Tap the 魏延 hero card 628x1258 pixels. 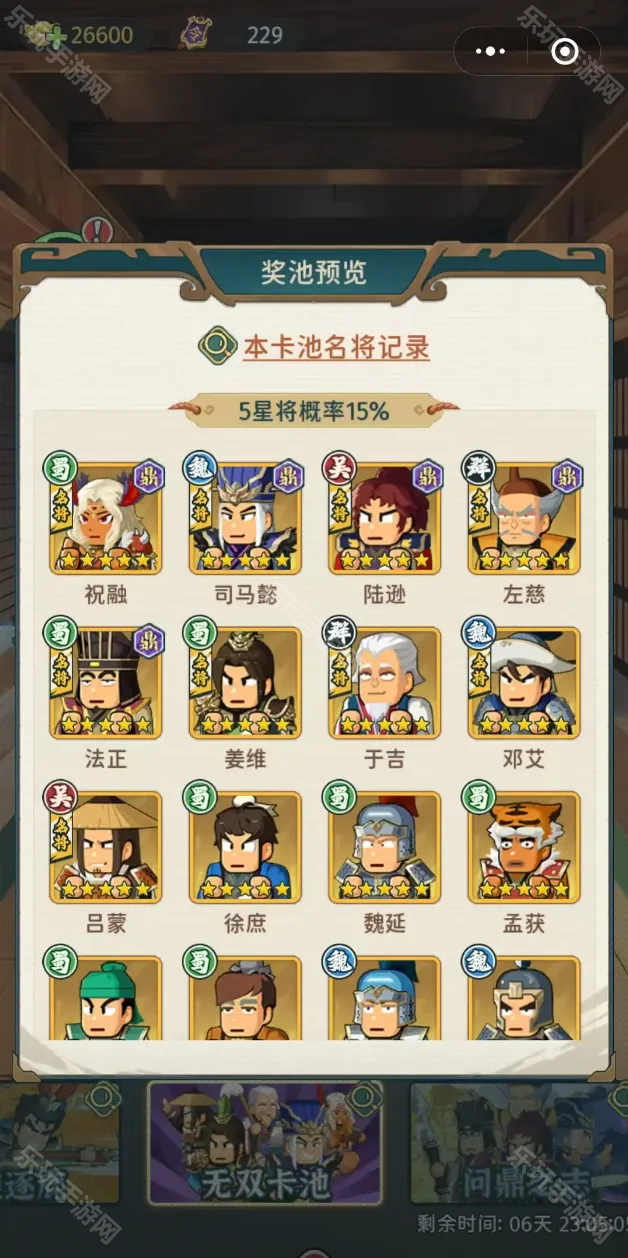384,847
